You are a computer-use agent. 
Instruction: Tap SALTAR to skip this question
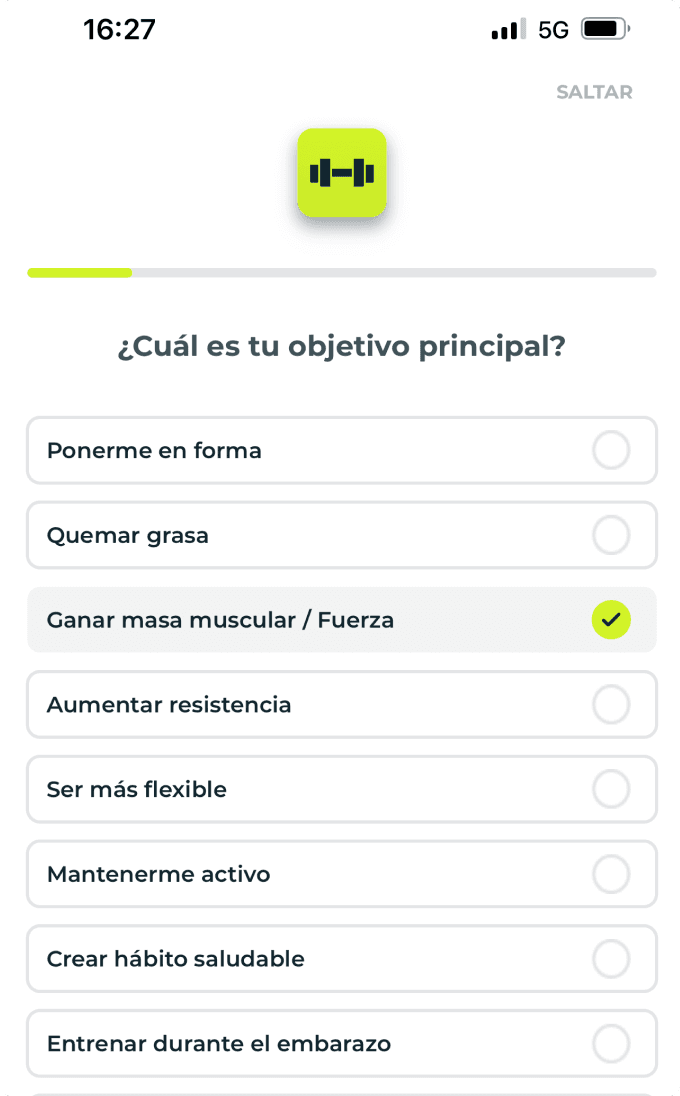[x=594, y=92]
